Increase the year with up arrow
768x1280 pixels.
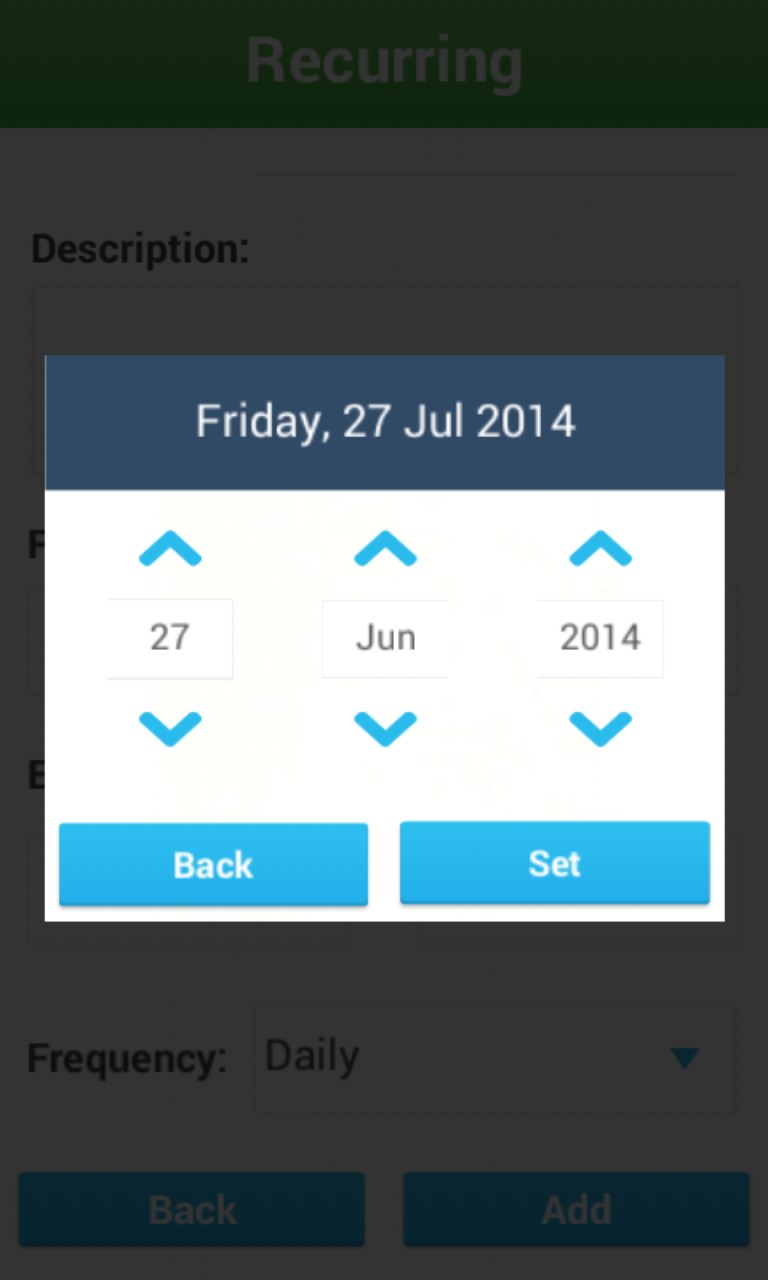600,549
